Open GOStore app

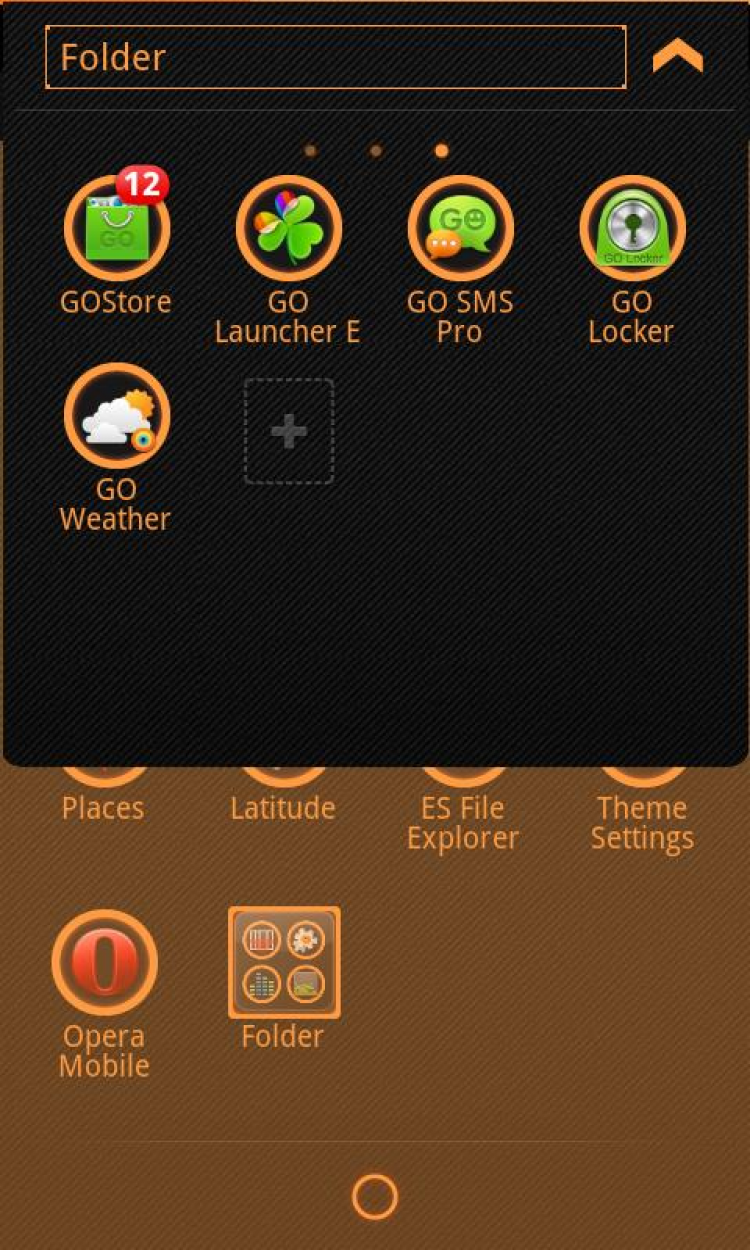click(x=116, y=230)
